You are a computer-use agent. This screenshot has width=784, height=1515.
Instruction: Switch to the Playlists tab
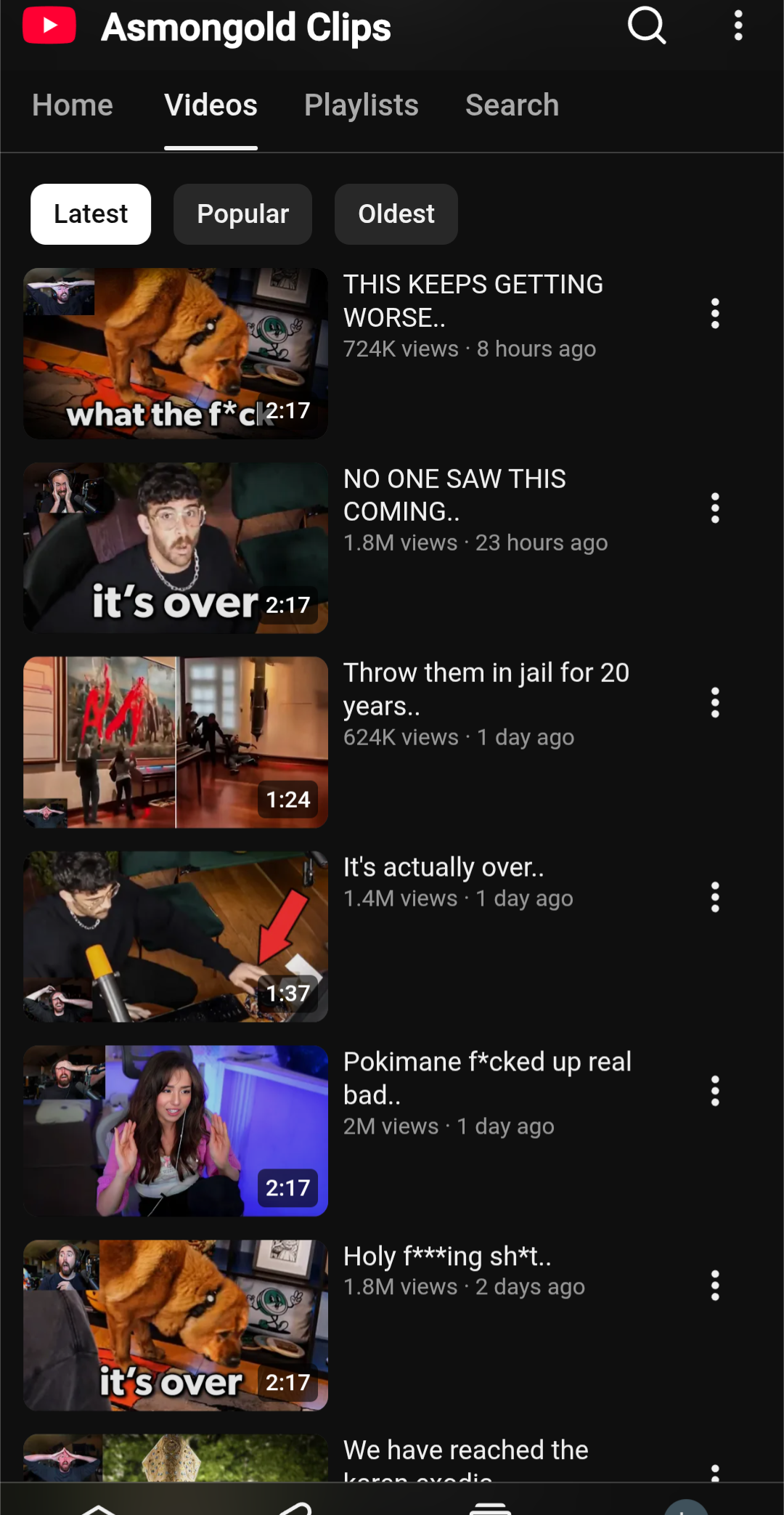[361, 105]
